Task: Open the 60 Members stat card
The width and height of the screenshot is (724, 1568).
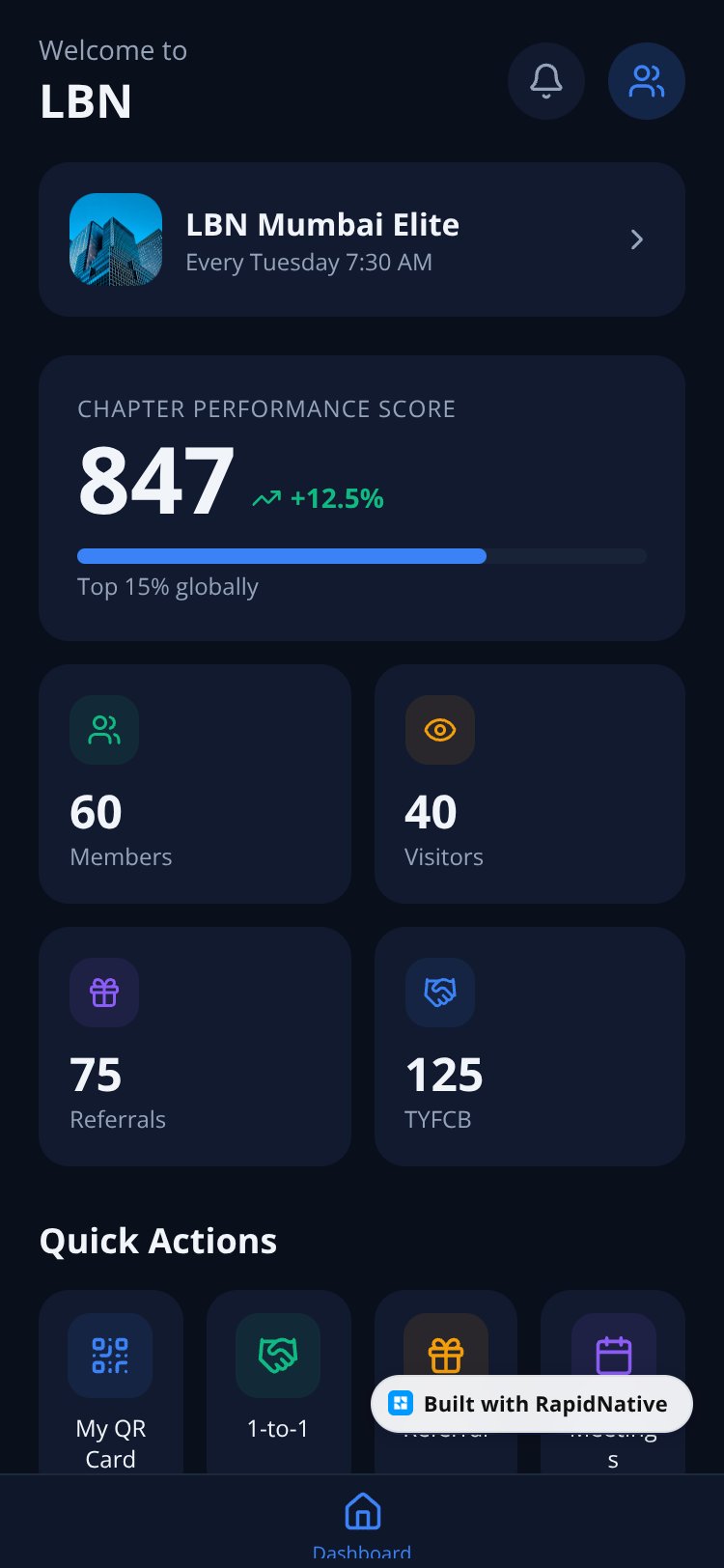Action: pyautogui.click(x=195, y=784)
